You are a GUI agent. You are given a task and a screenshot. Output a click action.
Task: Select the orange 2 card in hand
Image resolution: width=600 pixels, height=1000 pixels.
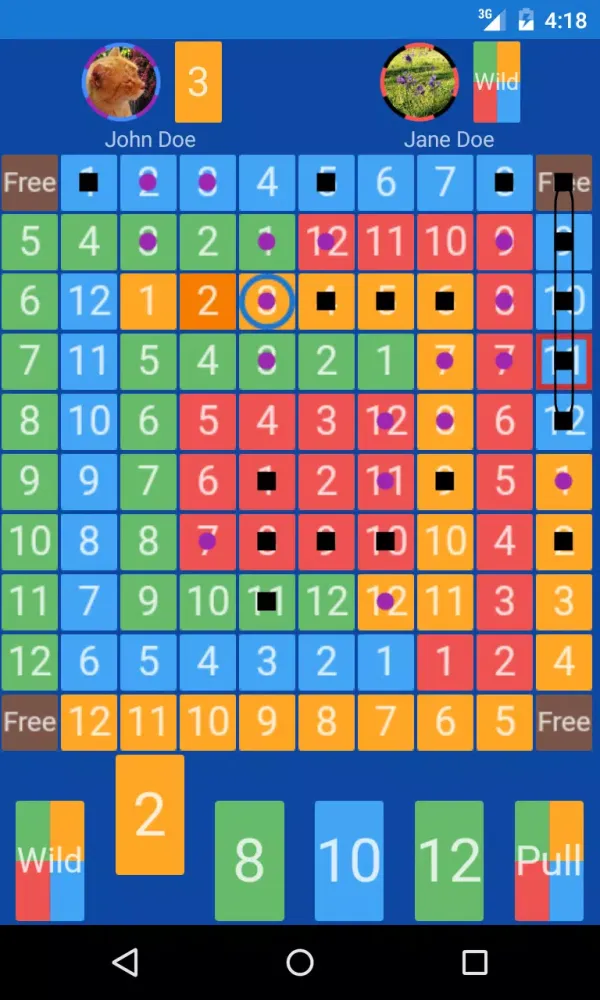point(150,815)
